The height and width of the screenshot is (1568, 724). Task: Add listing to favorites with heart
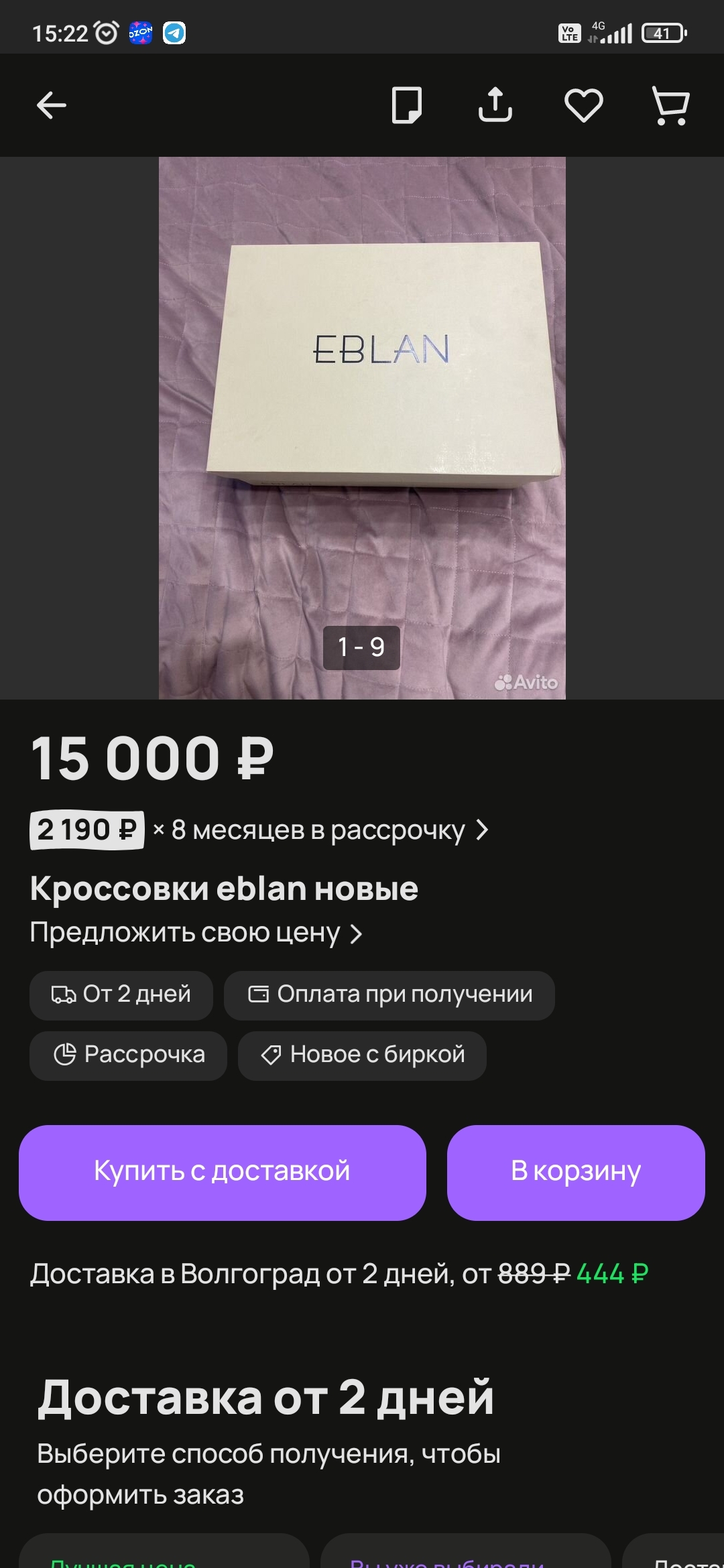[x=583, y=105]
